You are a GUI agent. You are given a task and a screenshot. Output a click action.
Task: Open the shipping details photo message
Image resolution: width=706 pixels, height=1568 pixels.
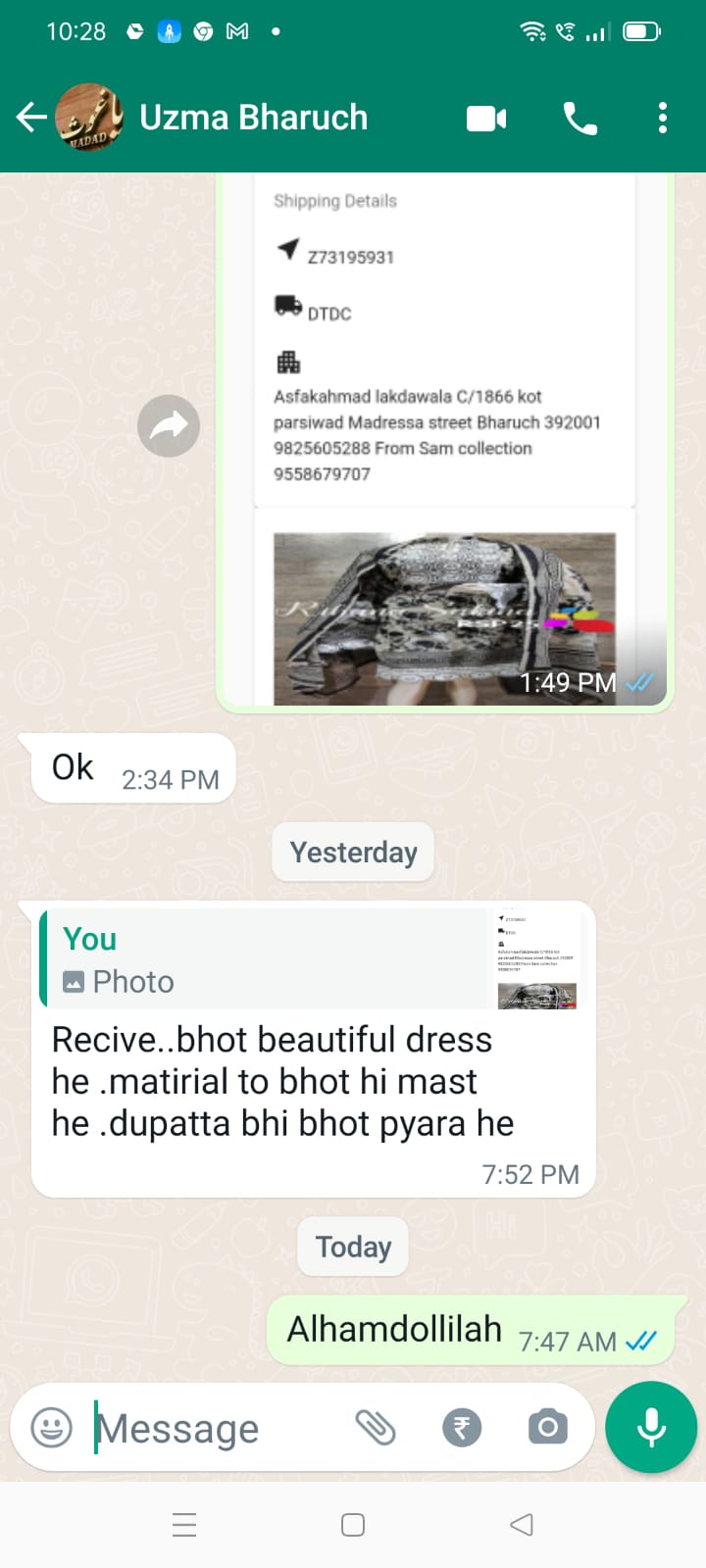click(444, 441)
